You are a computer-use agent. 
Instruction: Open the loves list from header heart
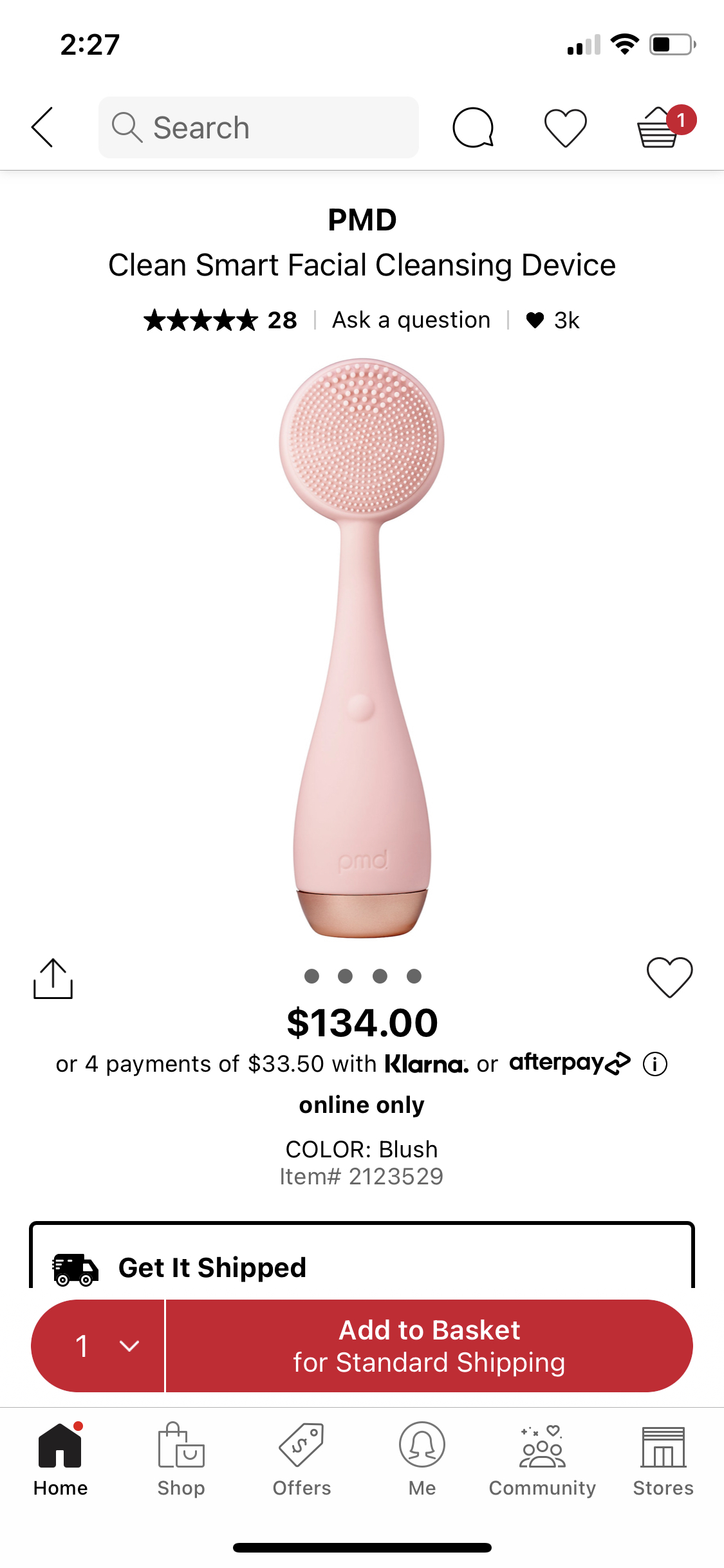[565, 127]
